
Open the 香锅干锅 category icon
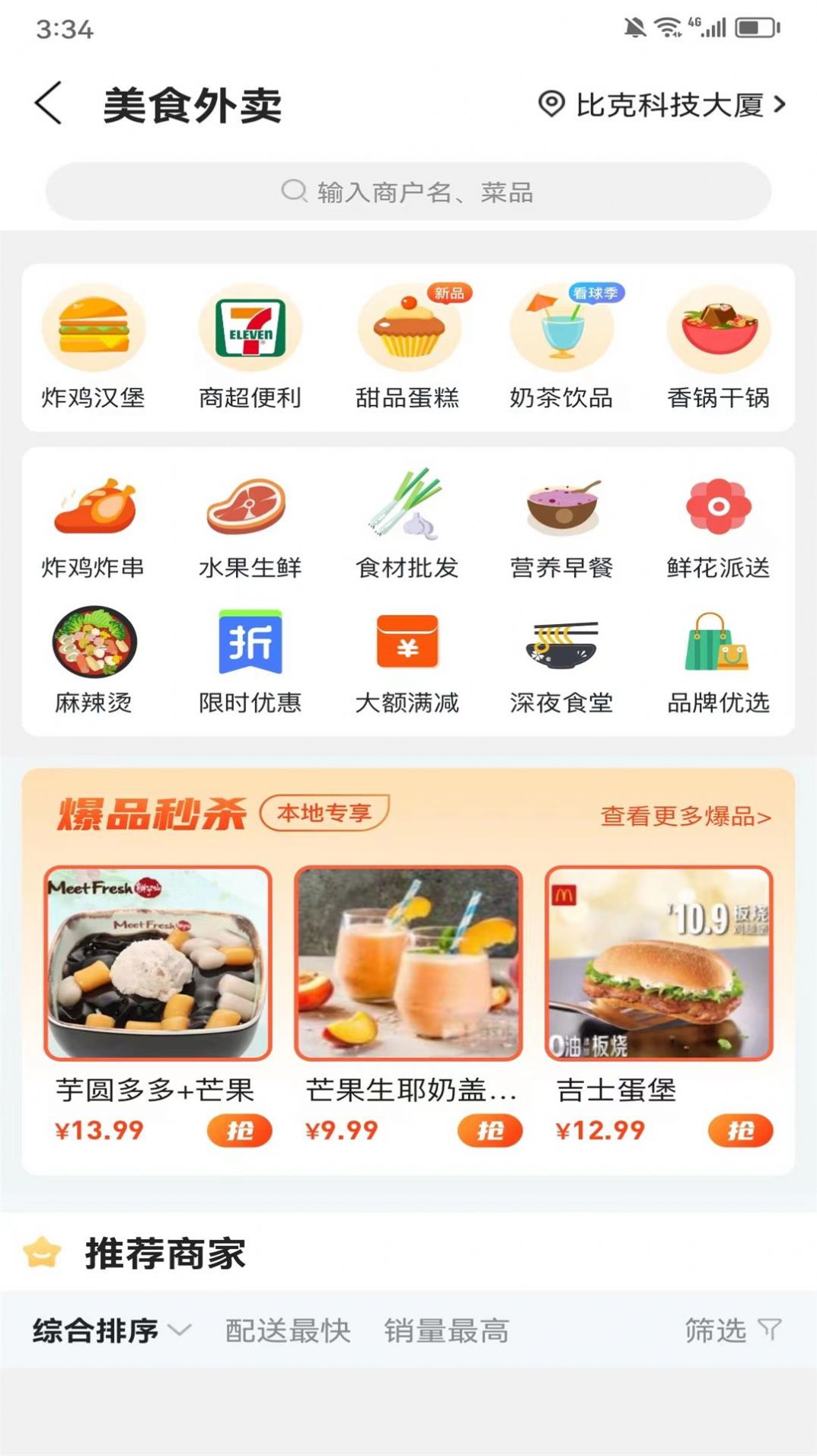point(719,329)
